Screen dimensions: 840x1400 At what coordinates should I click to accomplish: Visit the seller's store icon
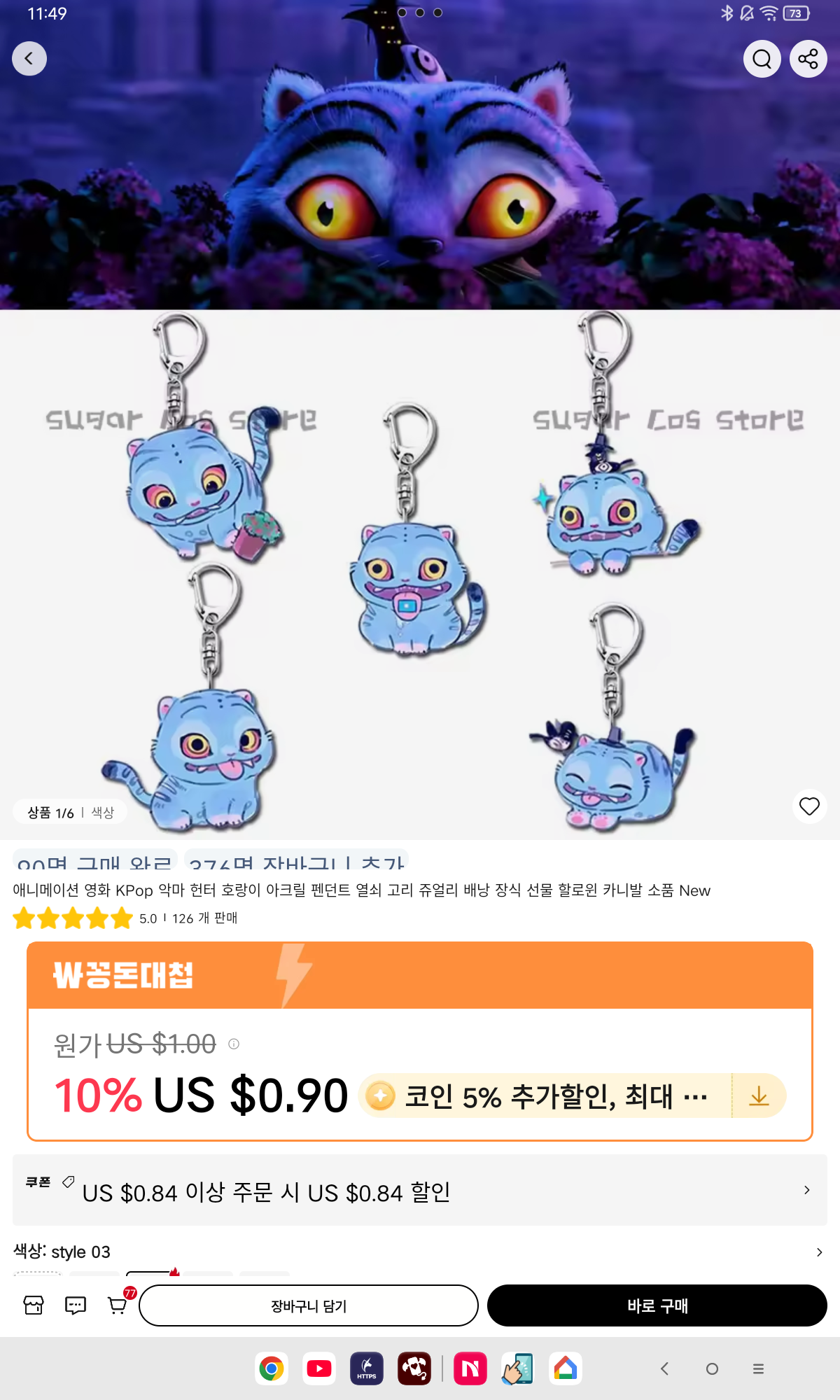34,1305
